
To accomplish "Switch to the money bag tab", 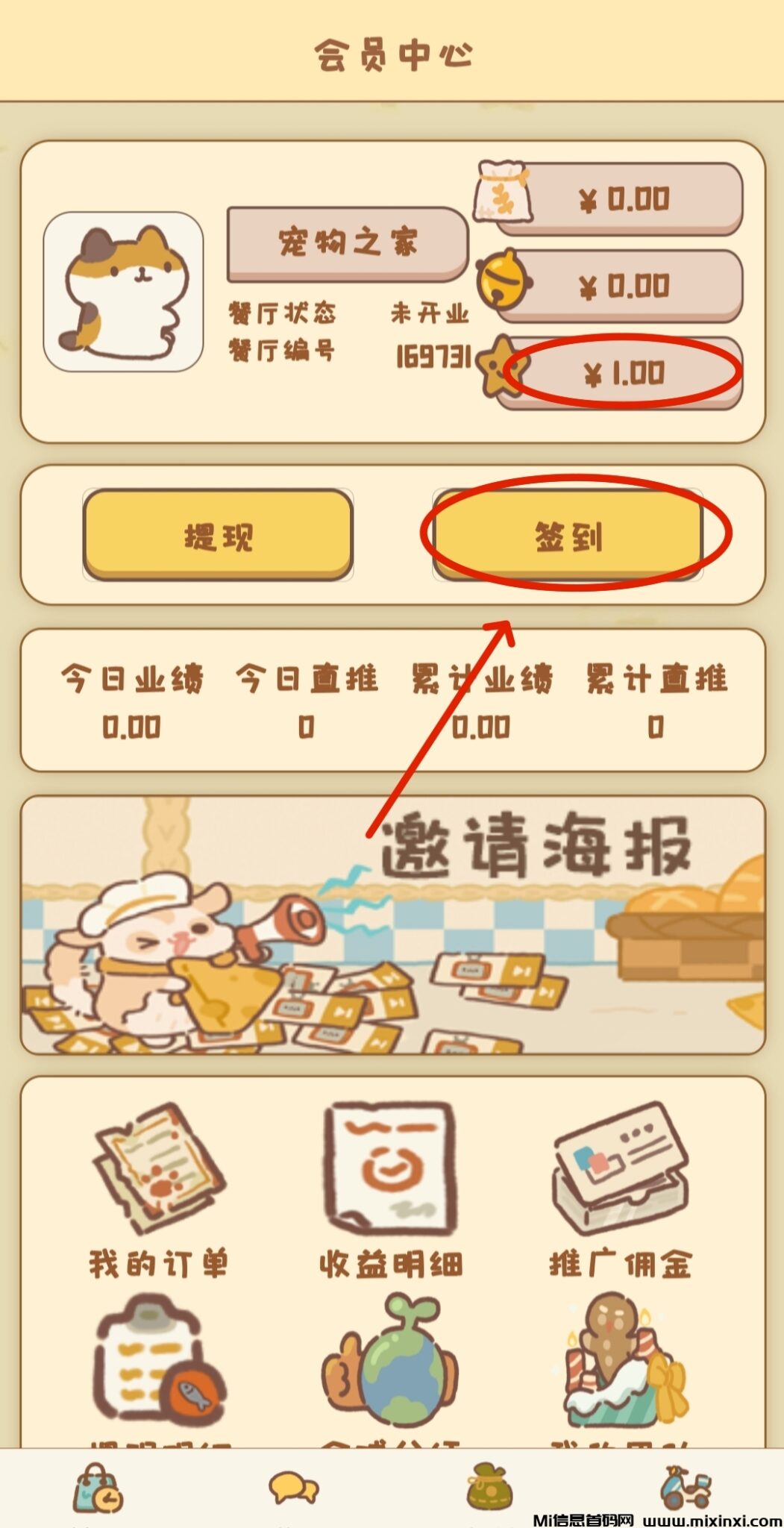I will click(489, 1488).
